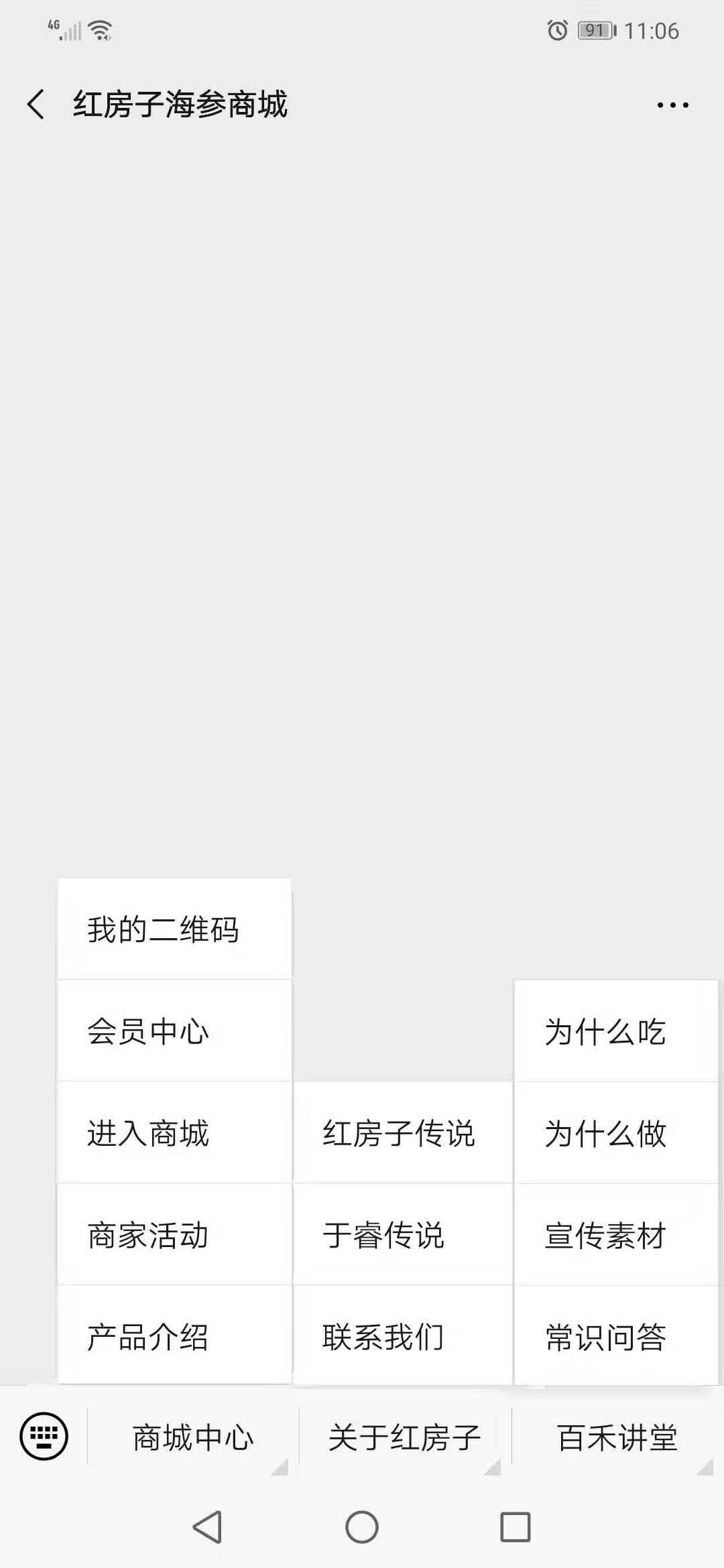Open 商家活动
Image resolution: width=724 pixels, height=1568 pixels.
[x=174, y=1235]
